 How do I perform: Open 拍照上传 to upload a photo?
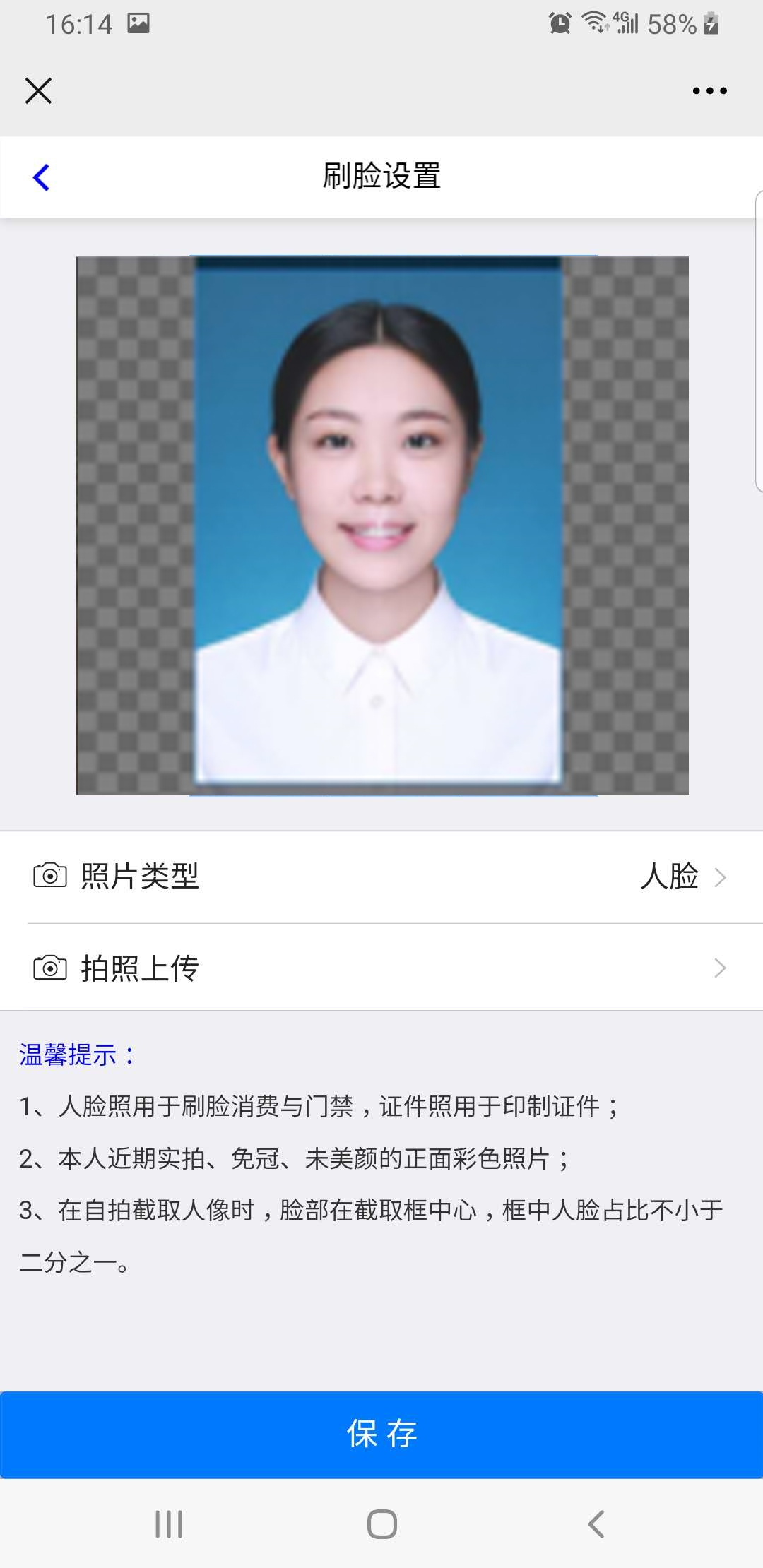point(381,968)
